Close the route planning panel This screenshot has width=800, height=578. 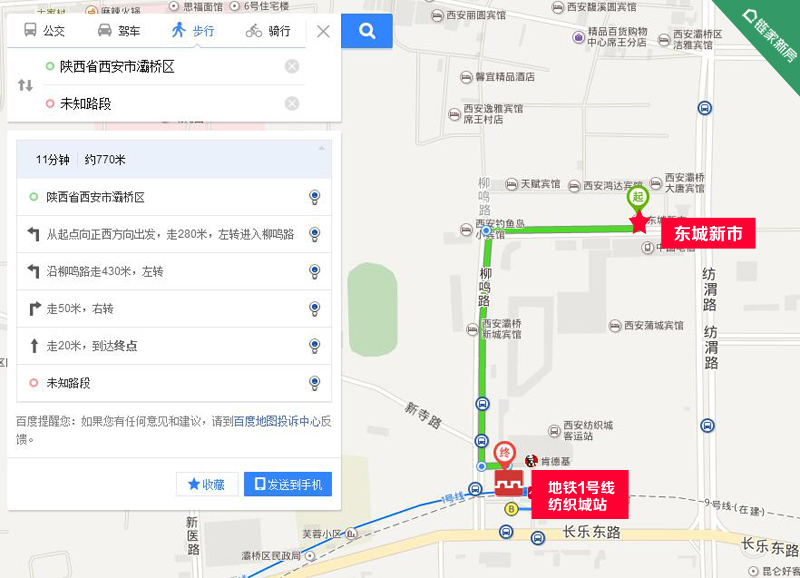pos(323,31)
